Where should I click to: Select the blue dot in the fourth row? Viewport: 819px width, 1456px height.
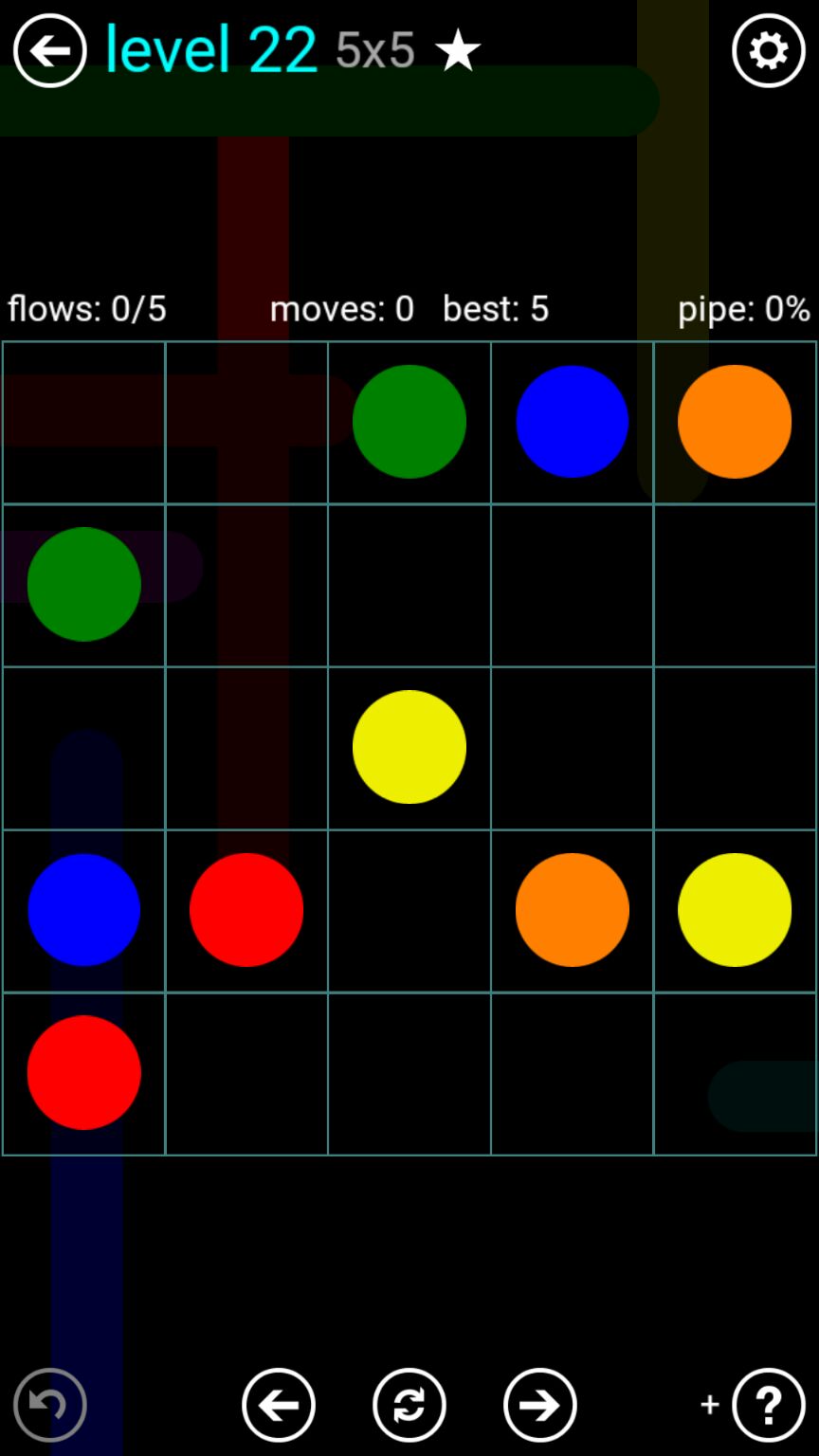click(x=83, y=910)
